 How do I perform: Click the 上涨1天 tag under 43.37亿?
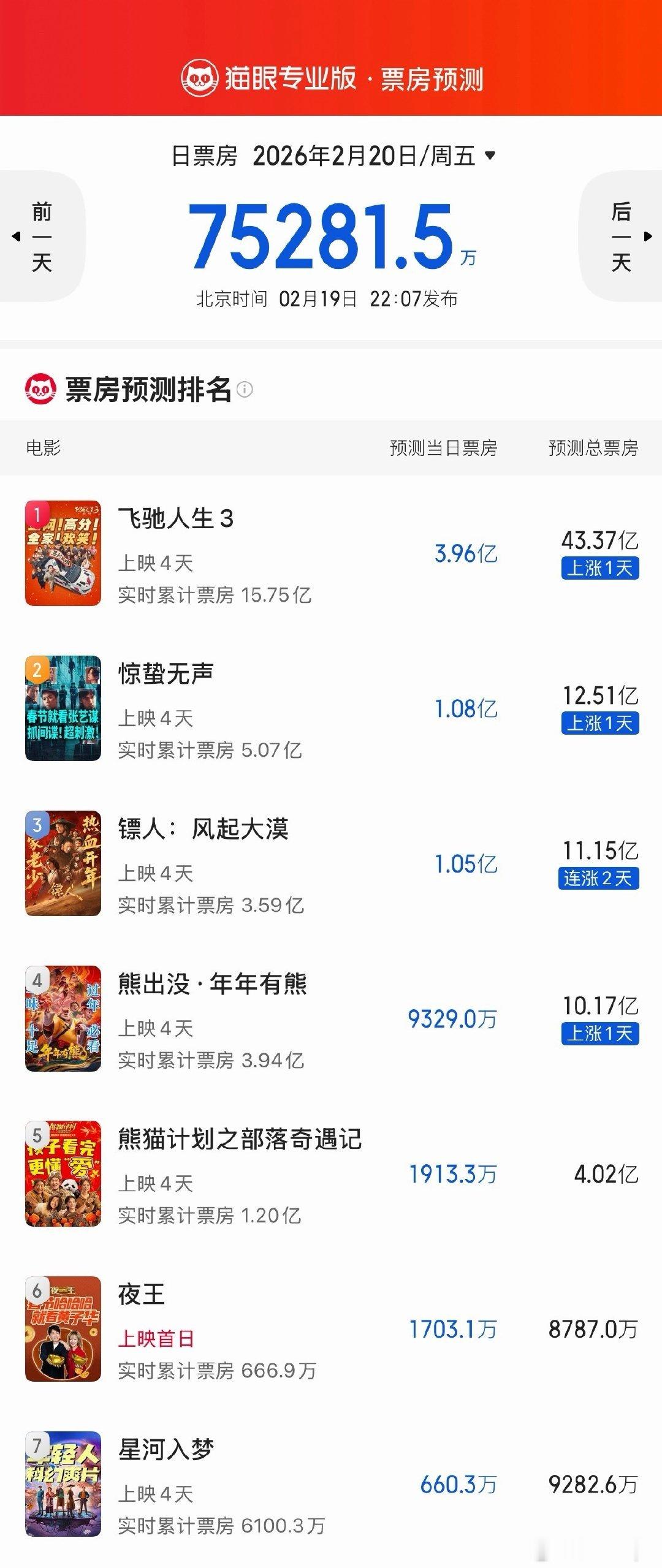click(x=599, y=570)
